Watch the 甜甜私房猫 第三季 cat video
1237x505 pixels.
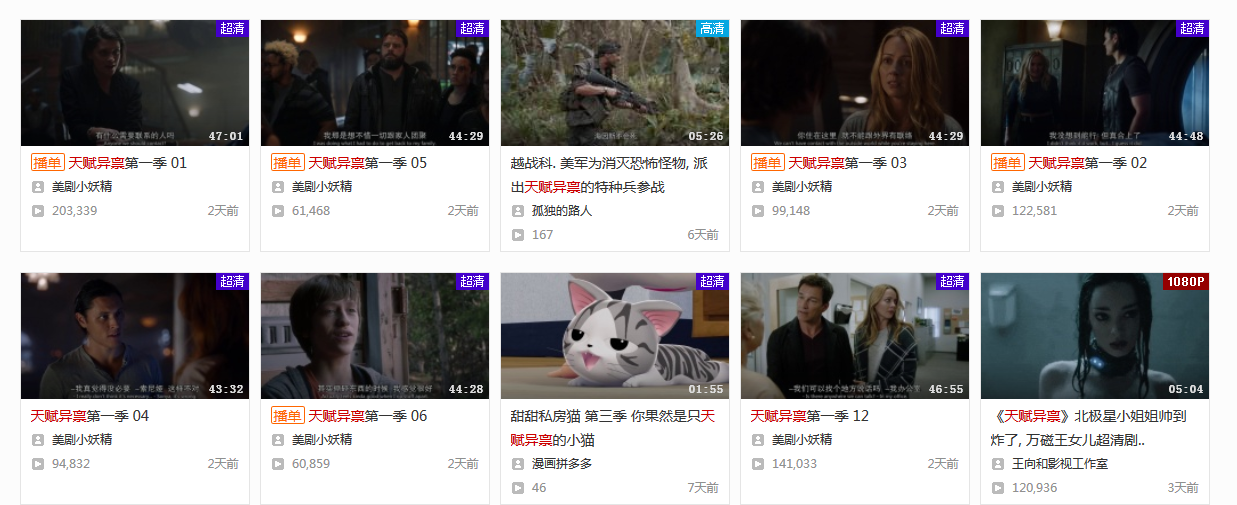[614, 336]
